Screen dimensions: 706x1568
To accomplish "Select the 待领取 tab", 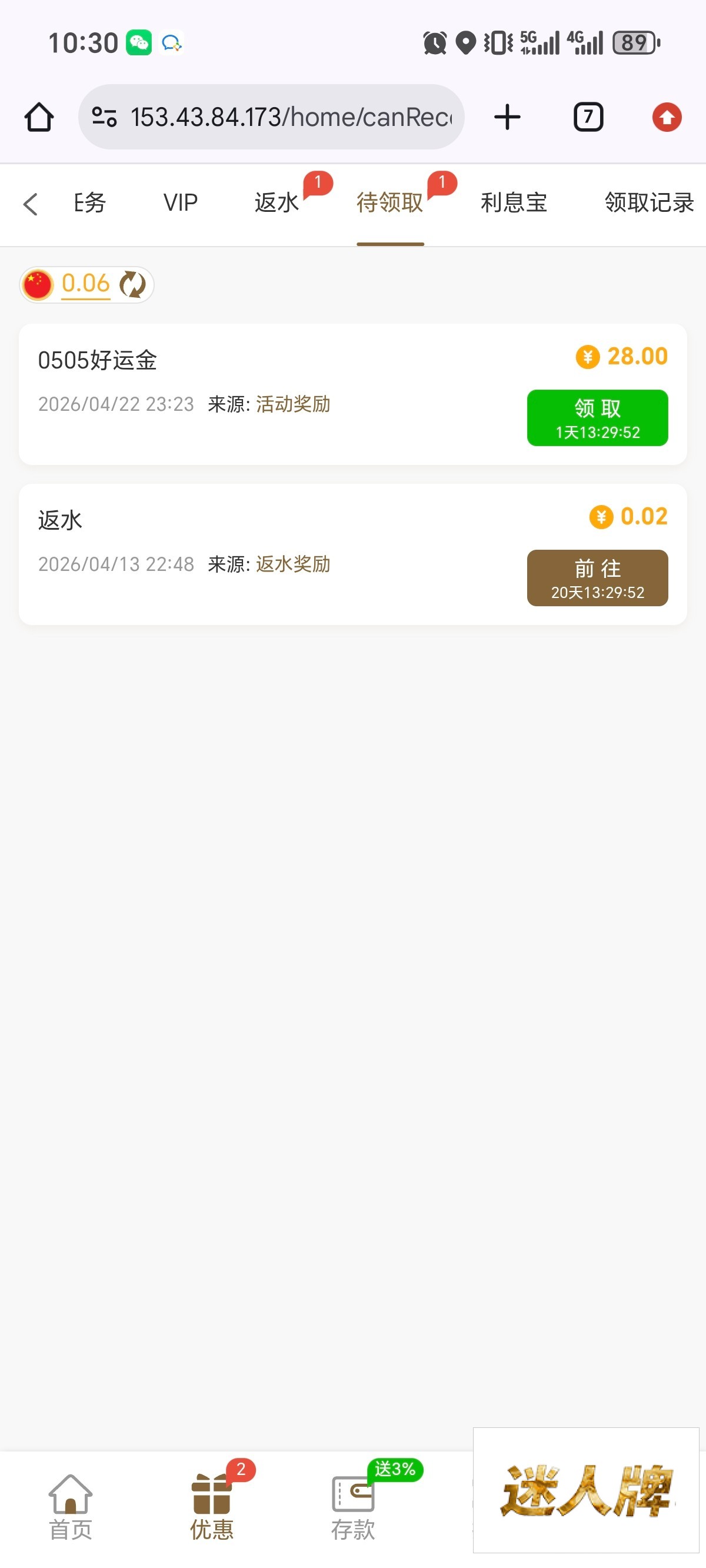I will (389, 202).
